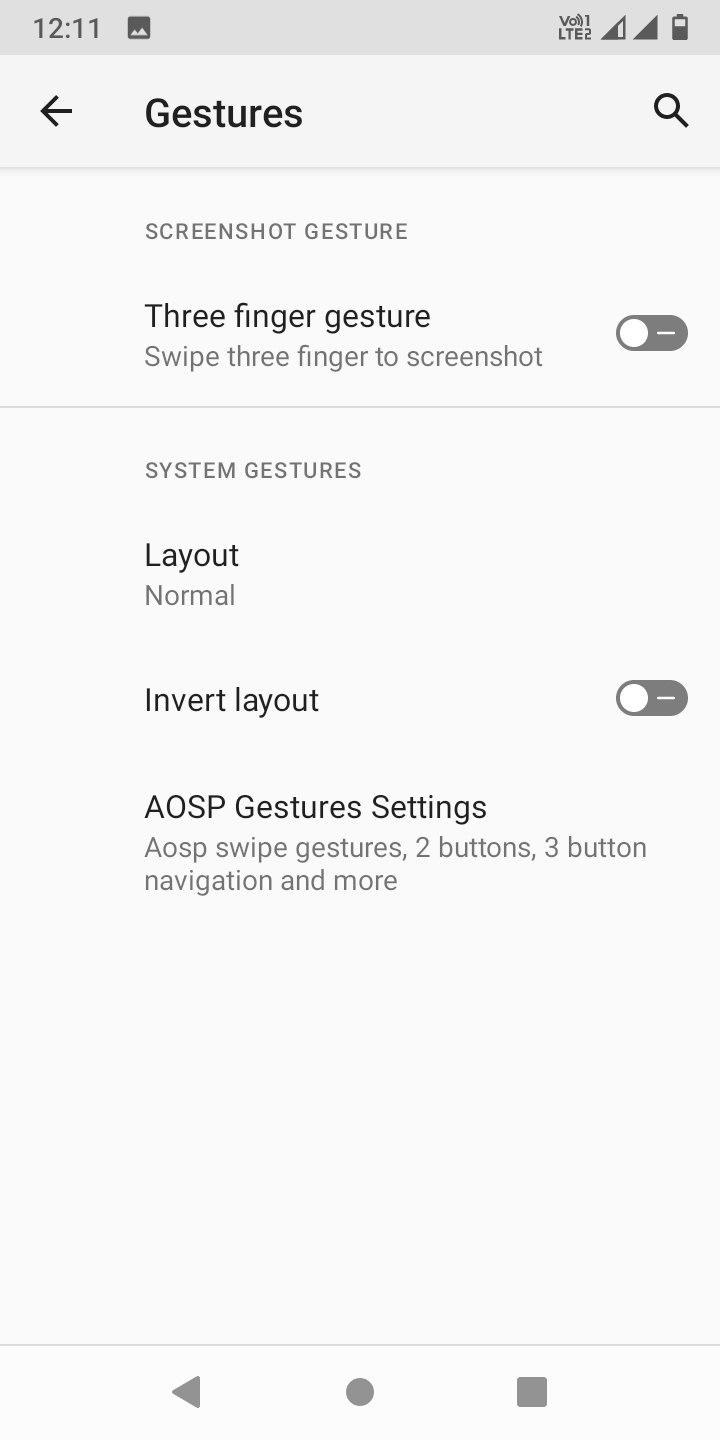Turn on Invert layout
The width and height of the screenshot is (720, 1440).
651,699
